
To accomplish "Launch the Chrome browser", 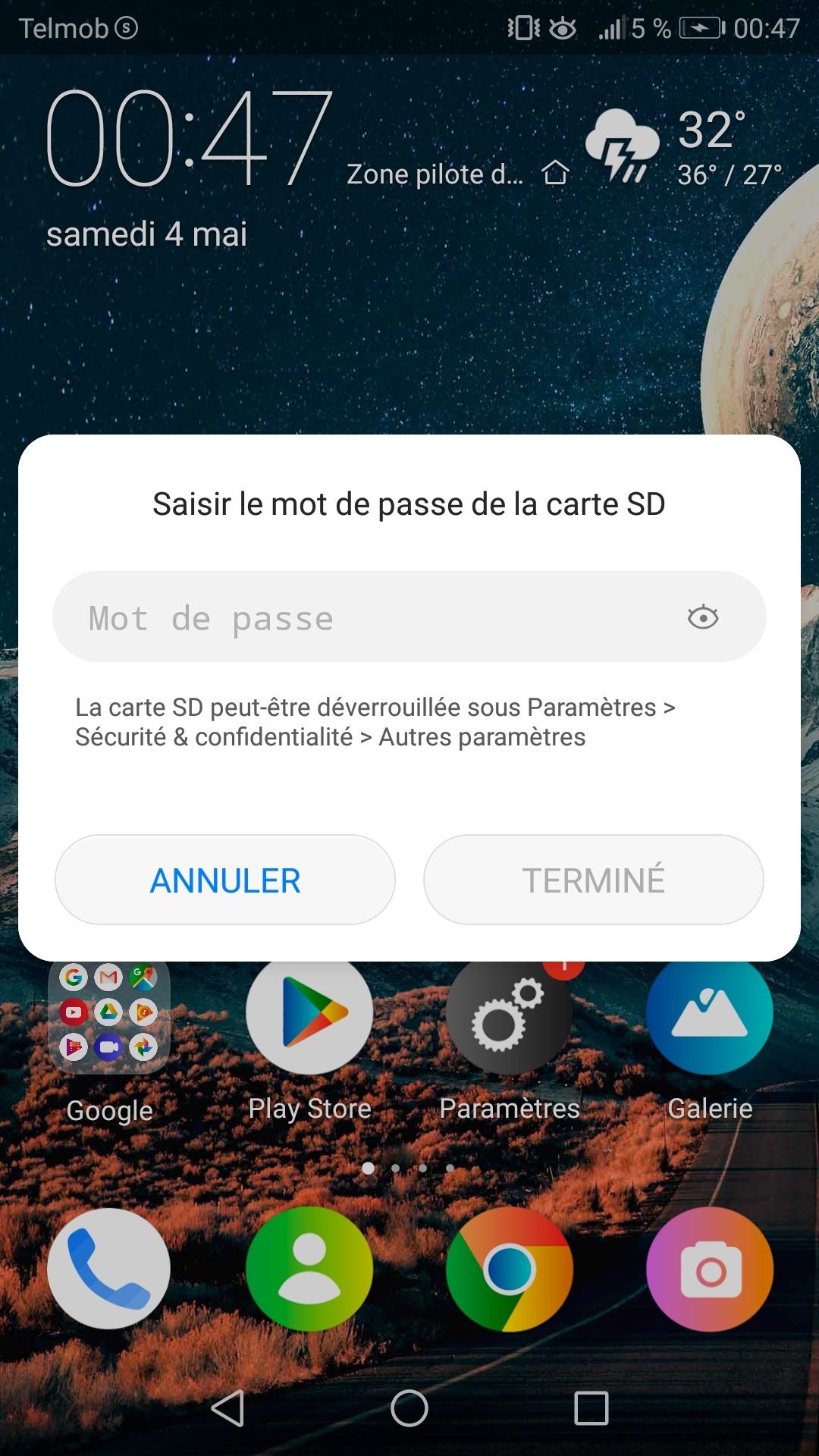I will (510, 1269).
